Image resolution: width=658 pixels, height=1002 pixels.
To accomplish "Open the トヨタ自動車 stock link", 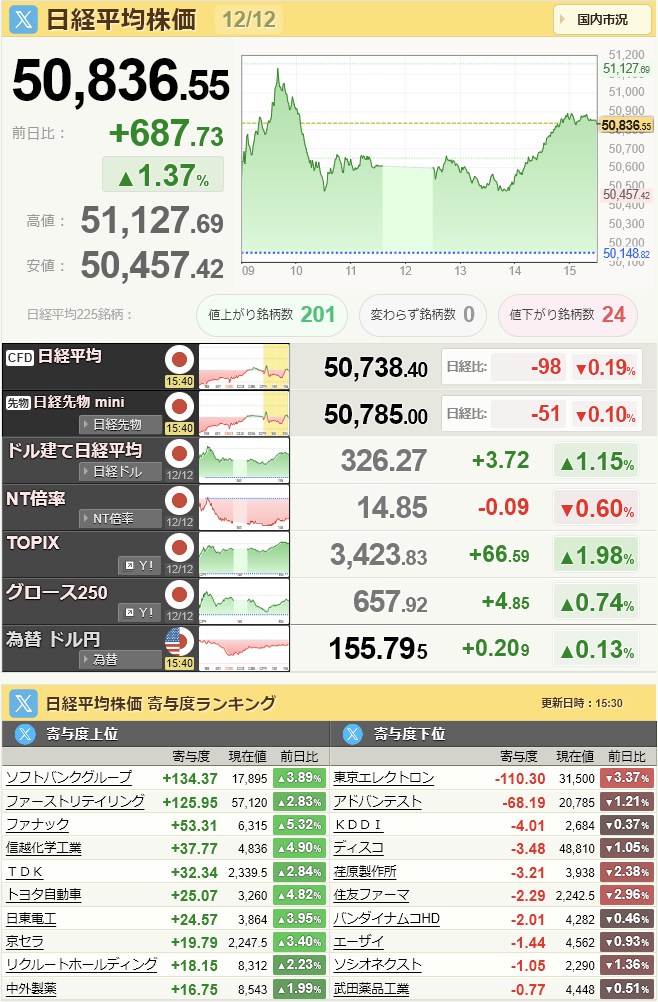I will 44,894.
